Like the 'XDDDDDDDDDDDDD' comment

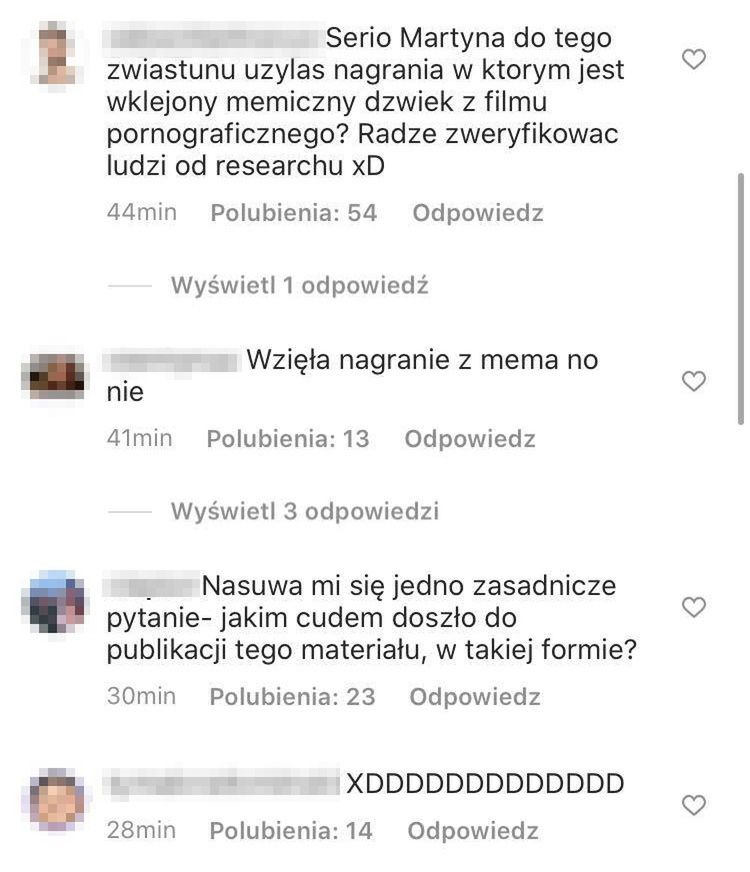(x=693, y=804)
